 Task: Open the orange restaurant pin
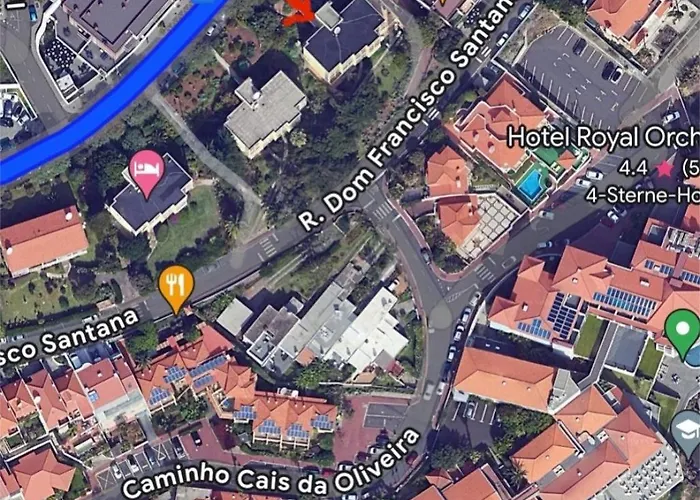point(176,287)
